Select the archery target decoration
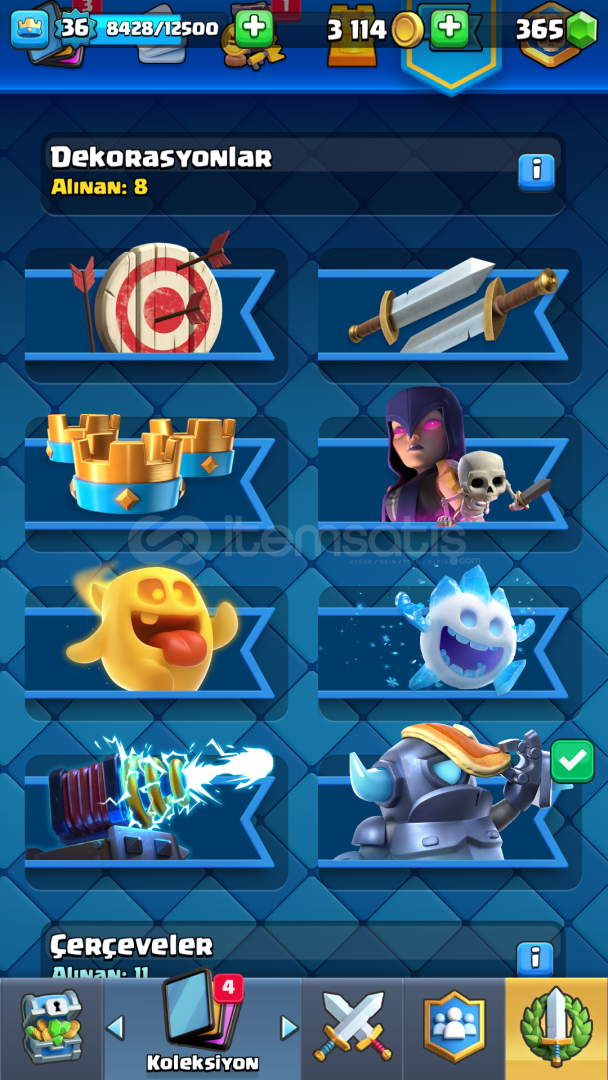Image resolution: width=608 pixels, height=1080 pixels. tap(156, 315)
